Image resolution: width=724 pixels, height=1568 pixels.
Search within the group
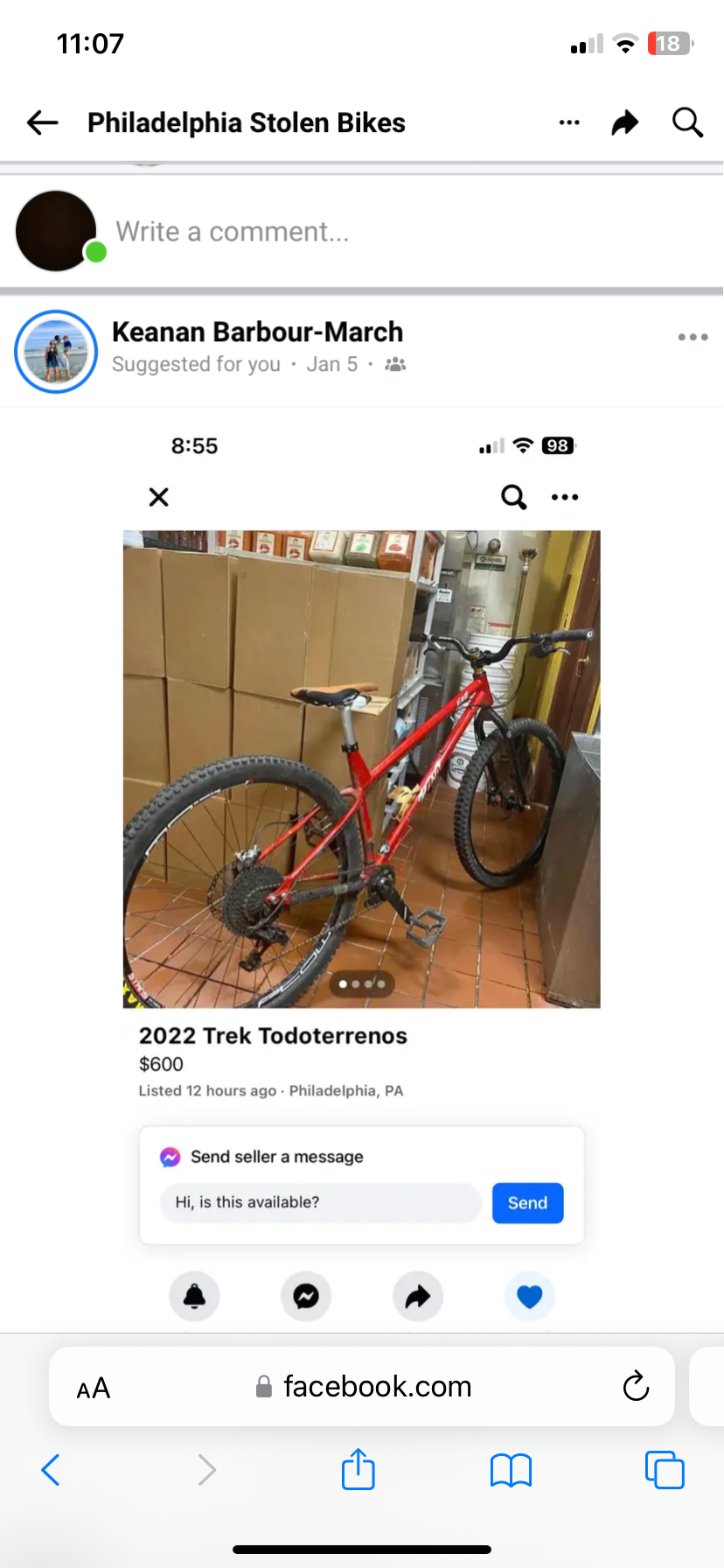(x=687, y=122)
